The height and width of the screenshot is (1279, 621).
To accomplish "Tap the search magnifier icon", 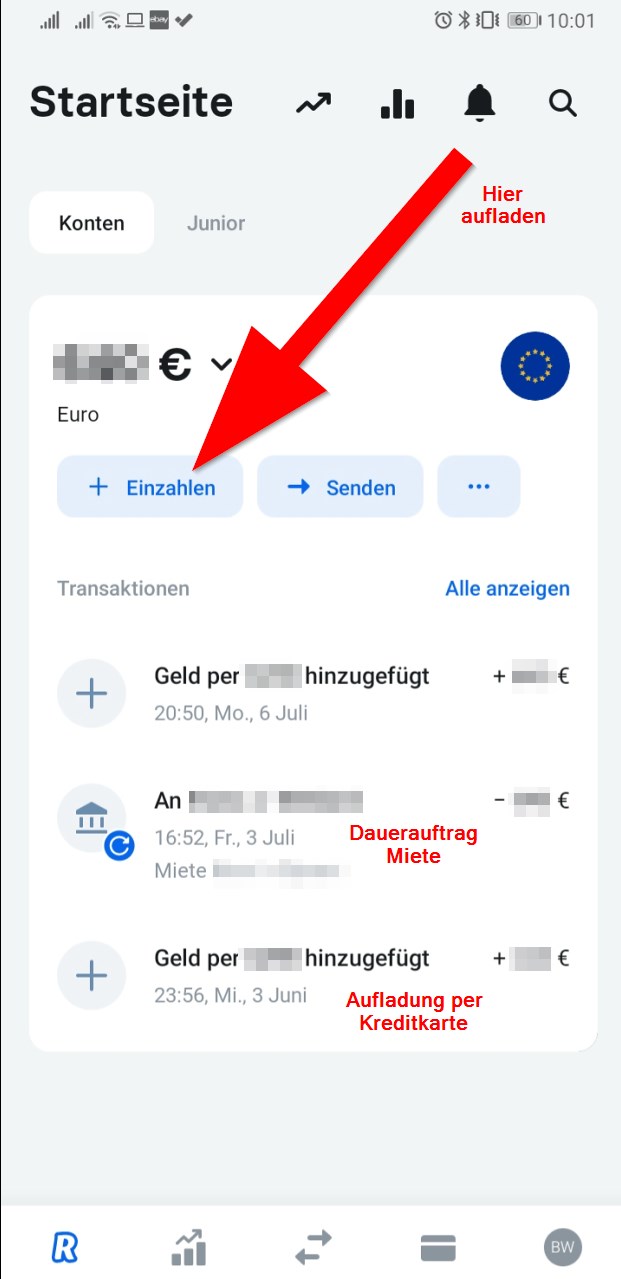I will 563,103.
